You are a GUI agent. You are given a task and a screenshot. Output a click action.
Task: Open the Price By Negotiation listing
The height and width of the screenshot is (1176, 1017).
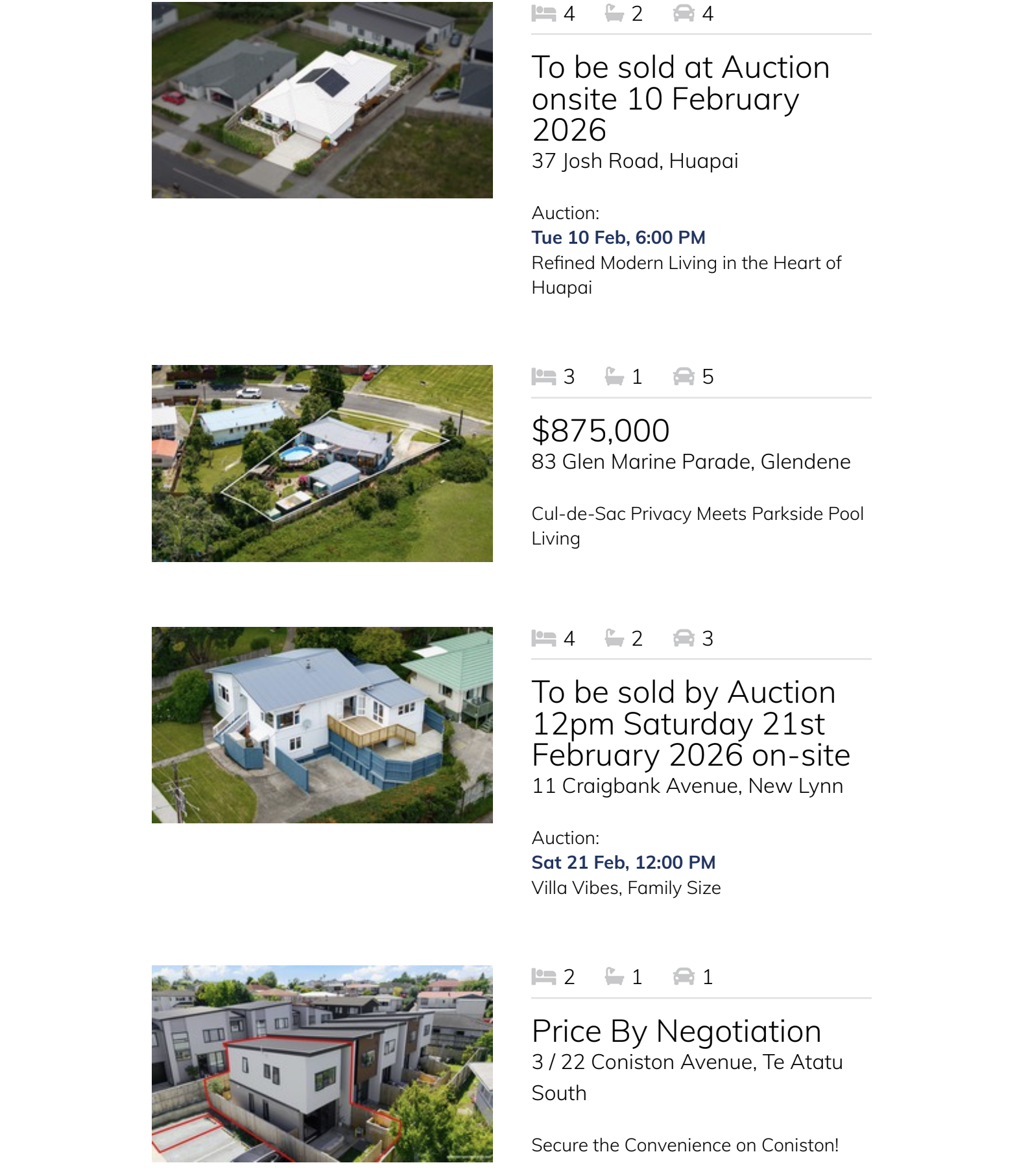[676, 1031]
